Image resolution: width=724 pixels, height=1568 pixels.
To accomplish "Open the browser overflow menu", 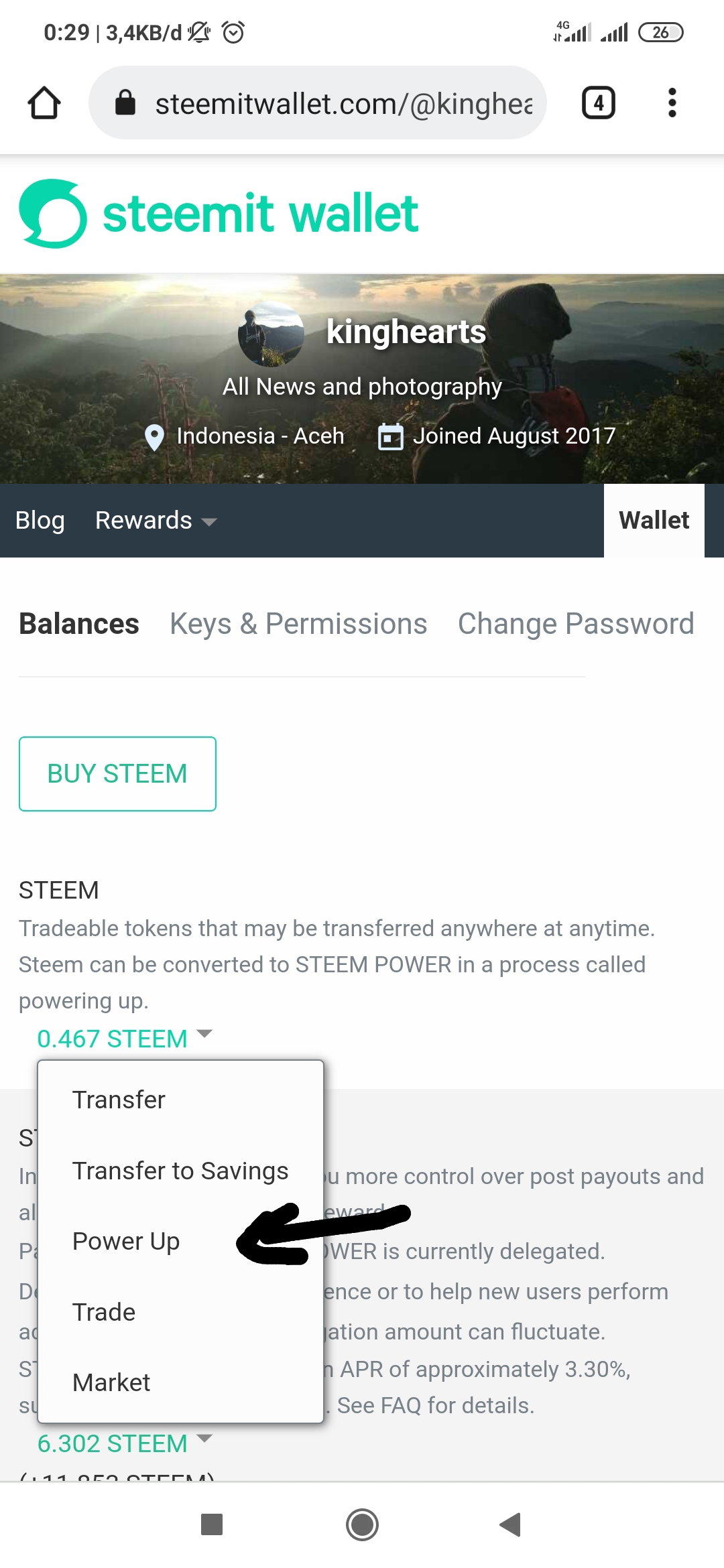I will point(672,103).
